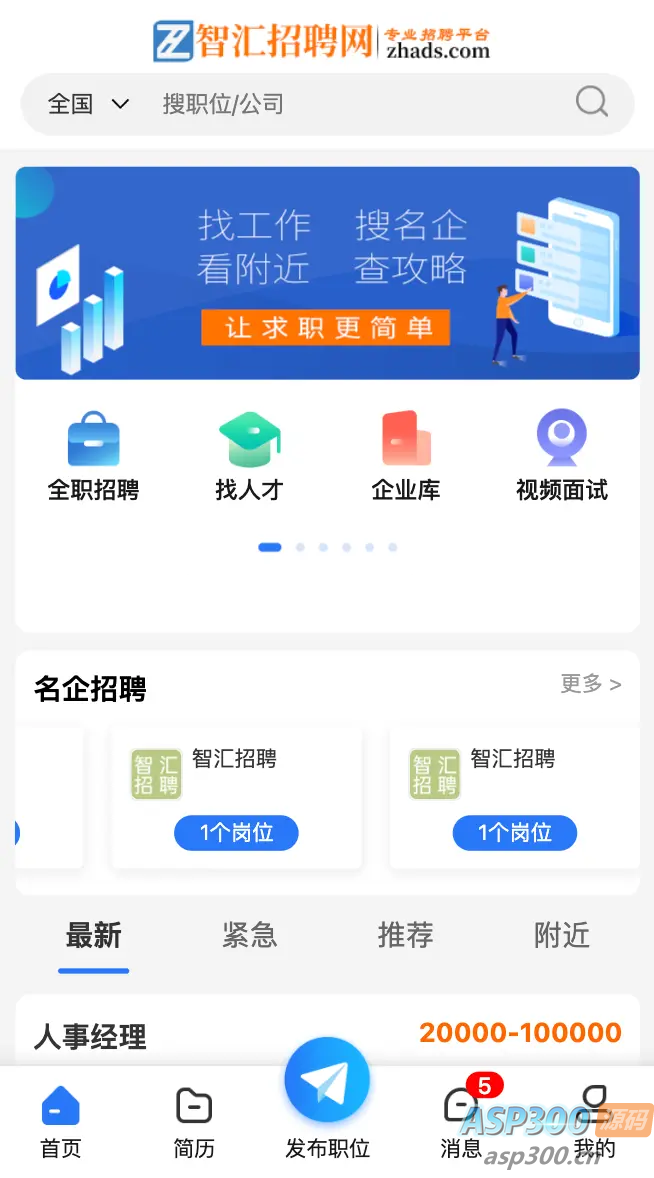The height and width of the screenshot is (1178, 654).
Task: Open the 全国 location dropdown
Action: [88, 104]
